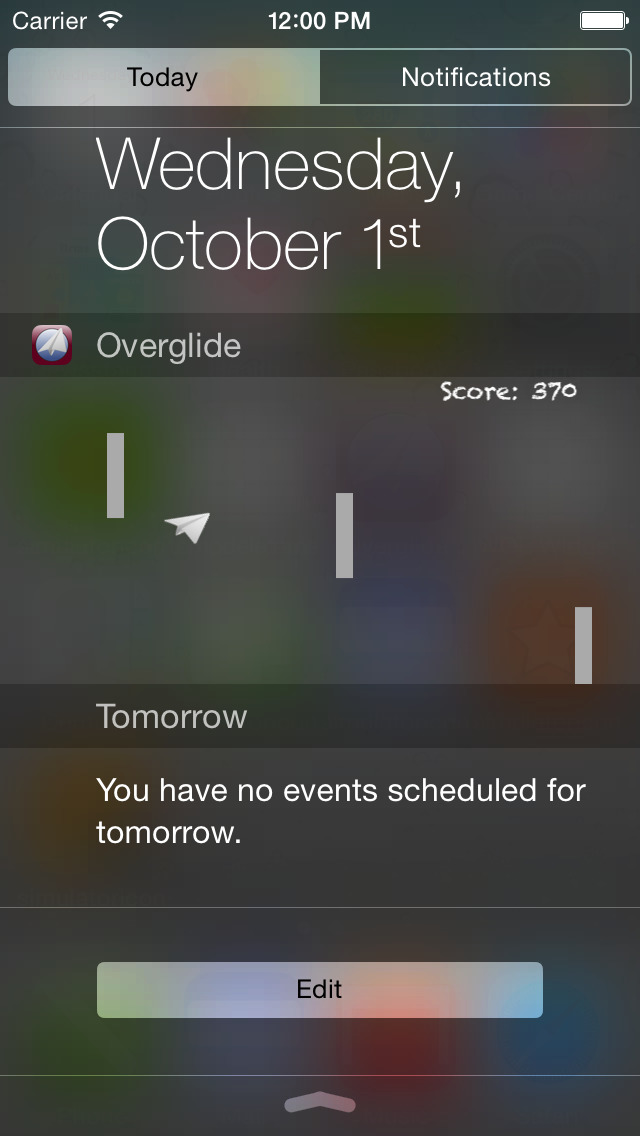Tap the grabber handle to close the panel
640x1136 pixels.
[x=320, y=1104]
